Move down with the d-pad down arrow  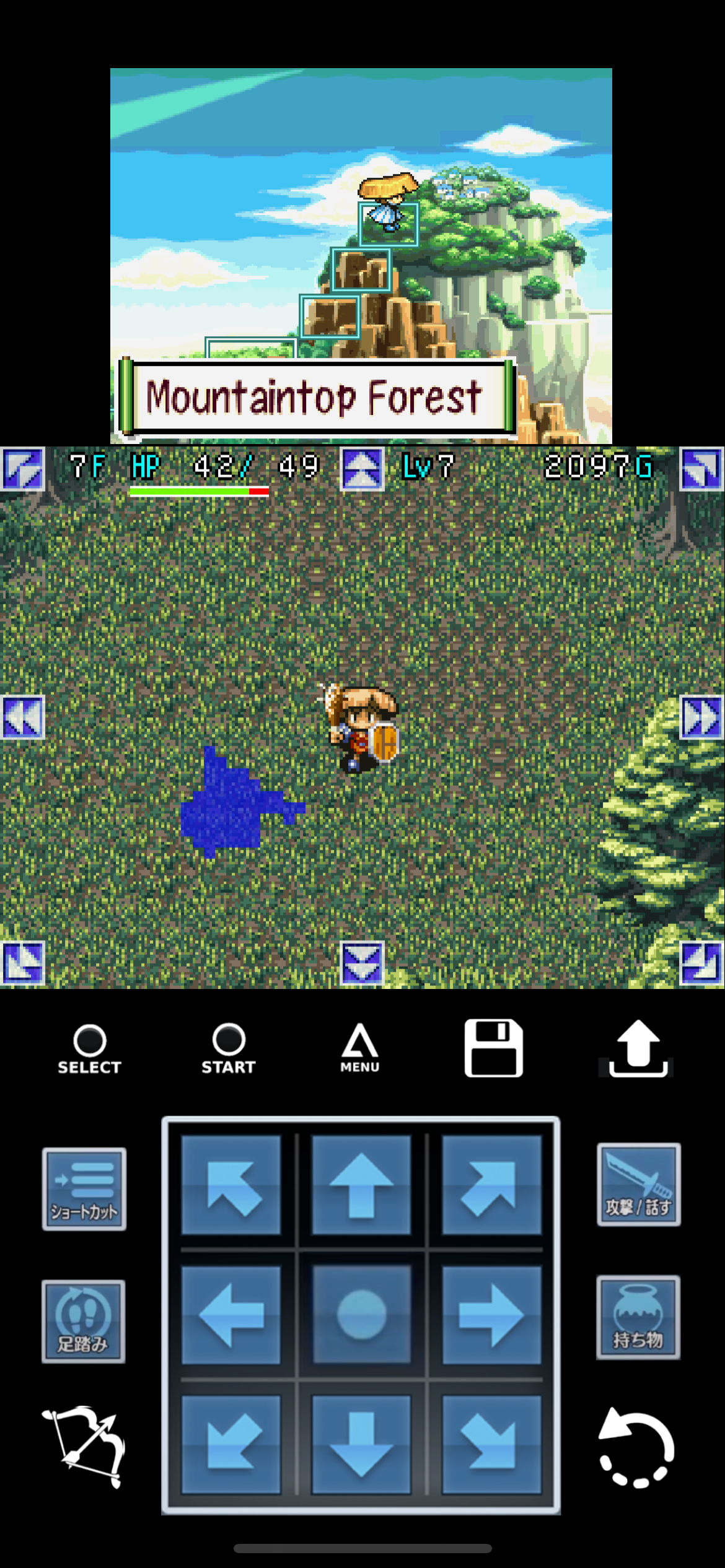[361, 1444]
